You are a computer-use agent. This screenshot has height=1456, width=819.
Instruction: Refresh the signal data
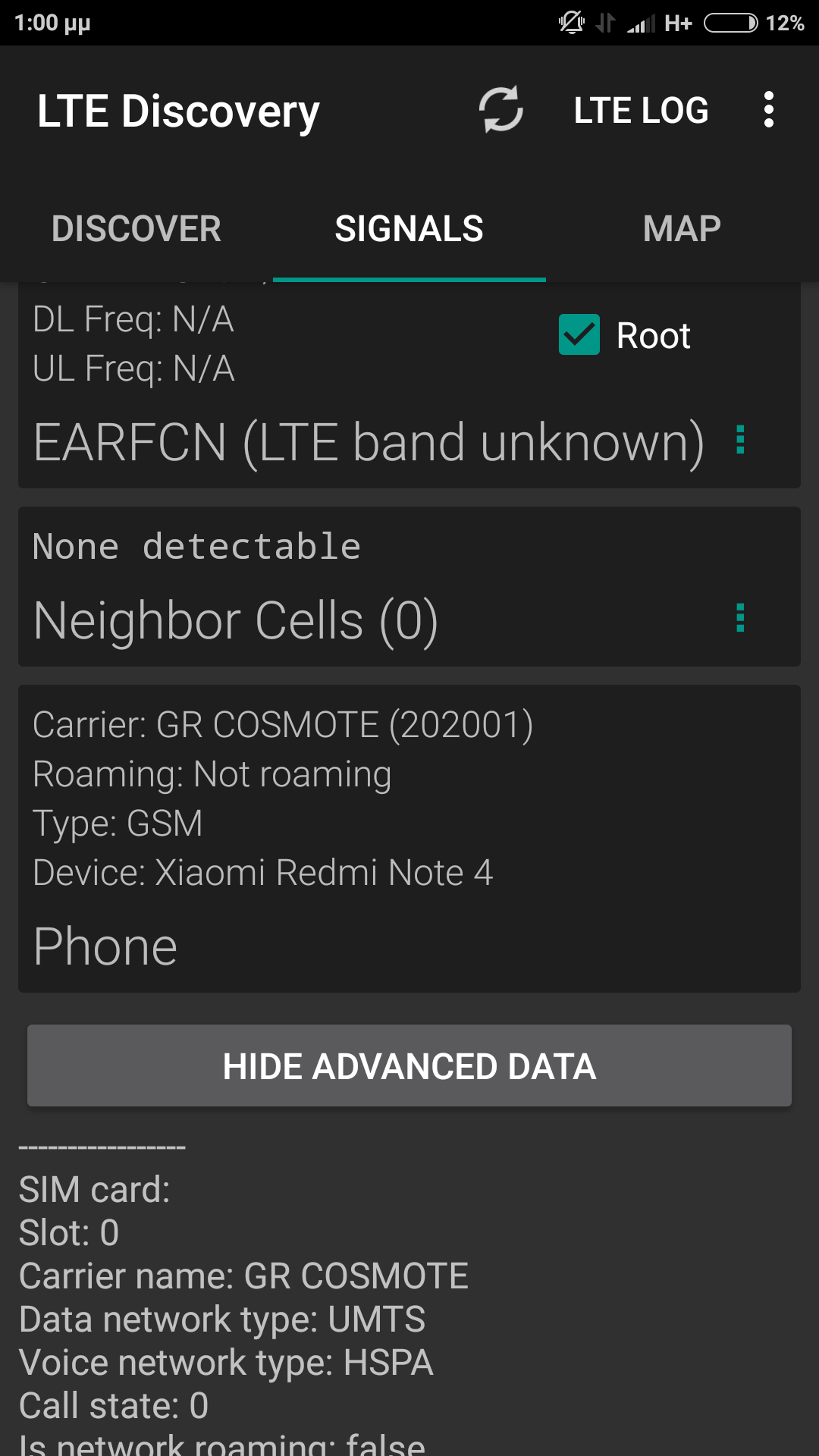pyautogui.click(x=500, y=110)
